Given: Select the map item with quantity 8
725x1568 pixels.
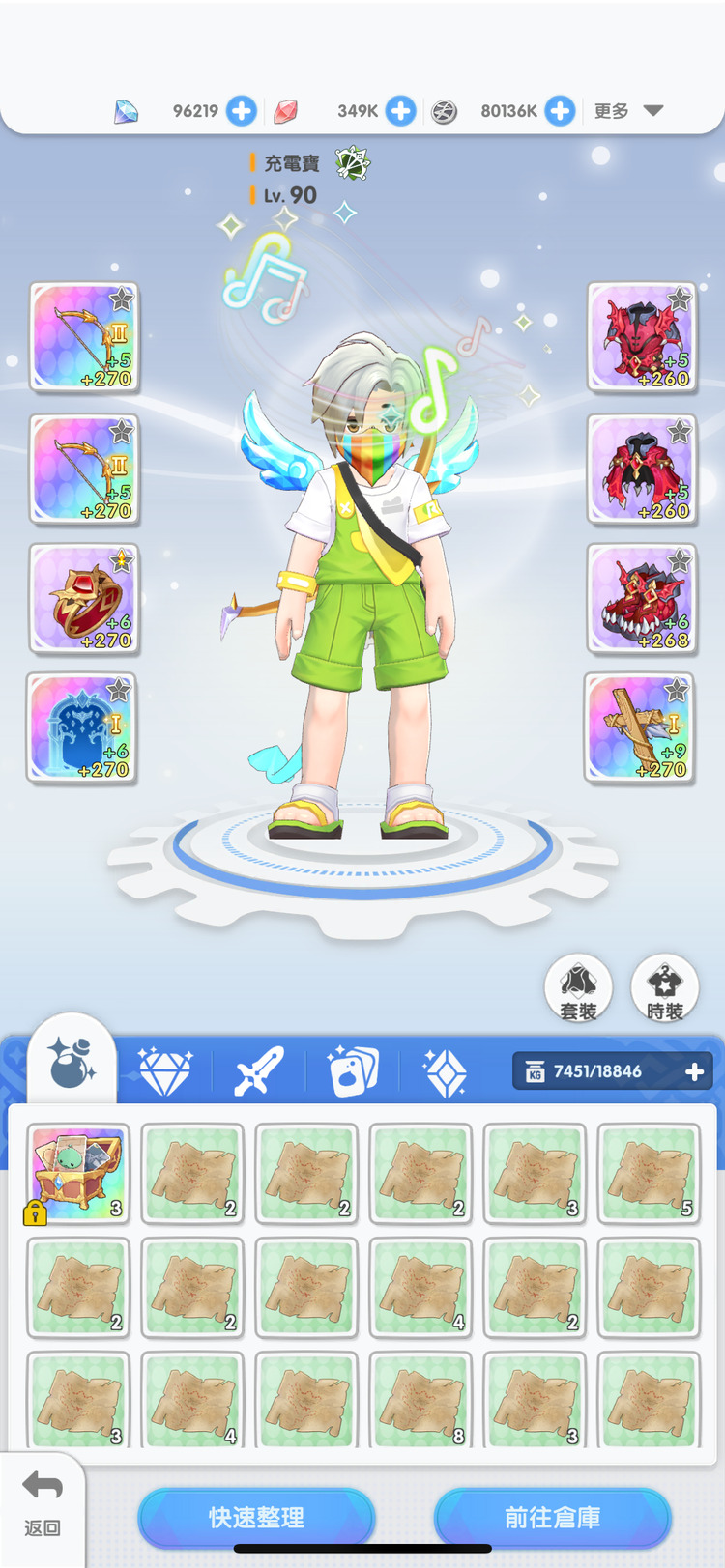Looking at the screenshot, I should (x=420, y=1401).
